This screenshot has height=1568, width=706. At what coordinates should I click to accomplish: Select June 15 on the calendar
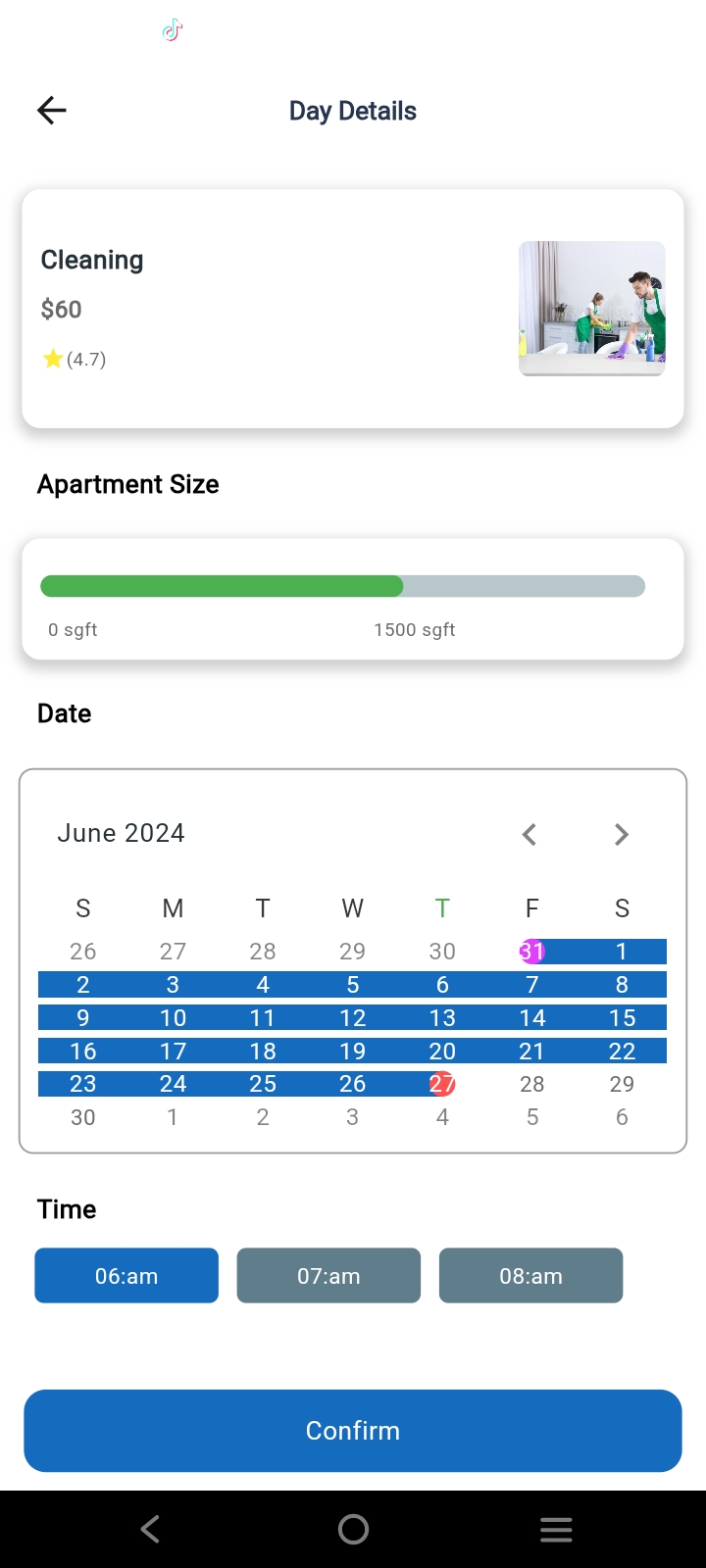point(622,1017)
